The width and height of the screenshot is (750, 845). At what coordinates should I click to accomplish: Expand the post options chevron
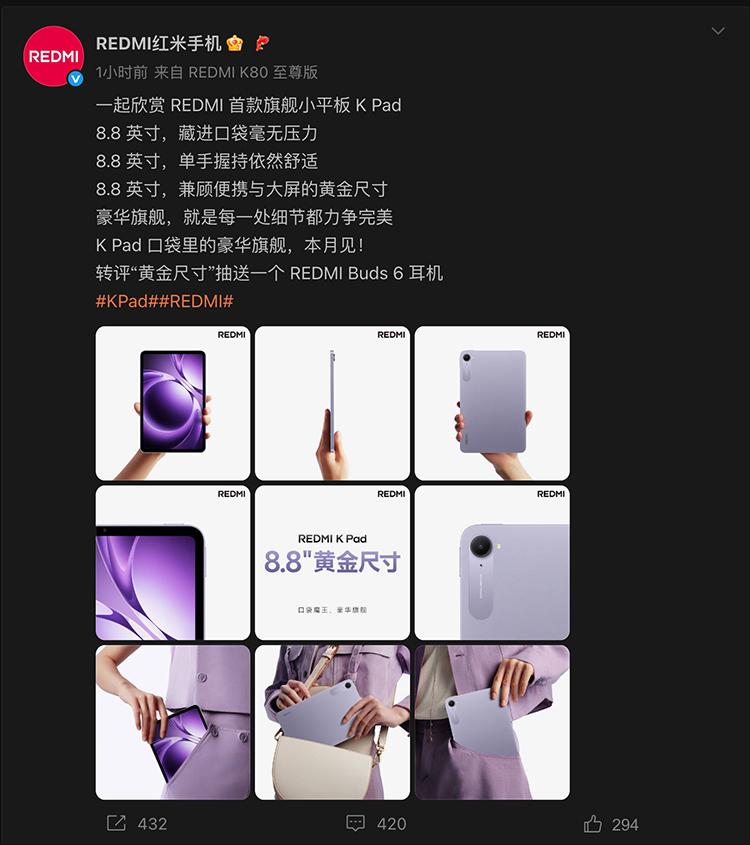point(717,32)
